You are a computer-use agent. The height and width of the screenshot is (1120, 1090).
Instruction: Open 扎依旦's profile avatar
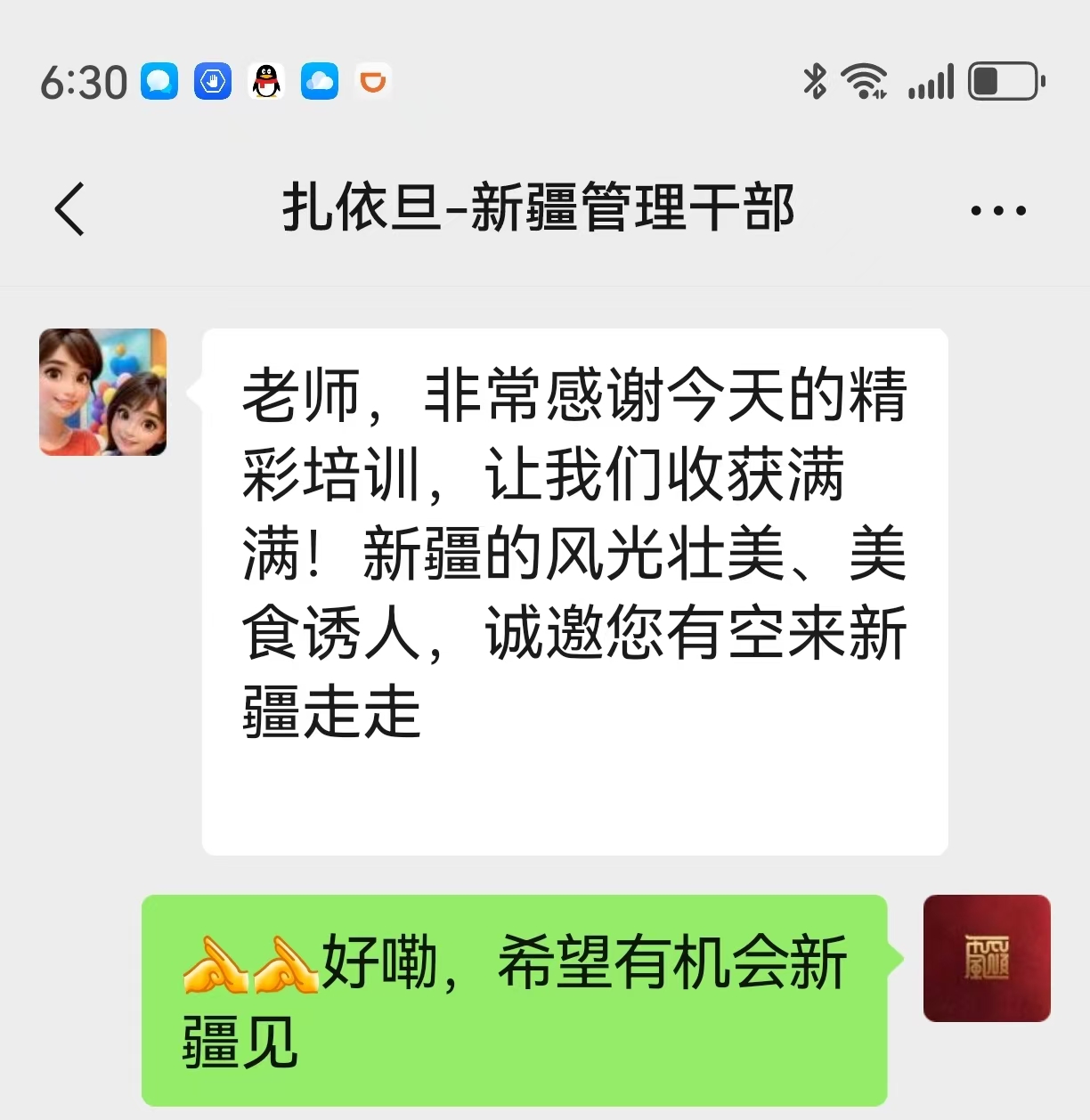pos(103,393)
